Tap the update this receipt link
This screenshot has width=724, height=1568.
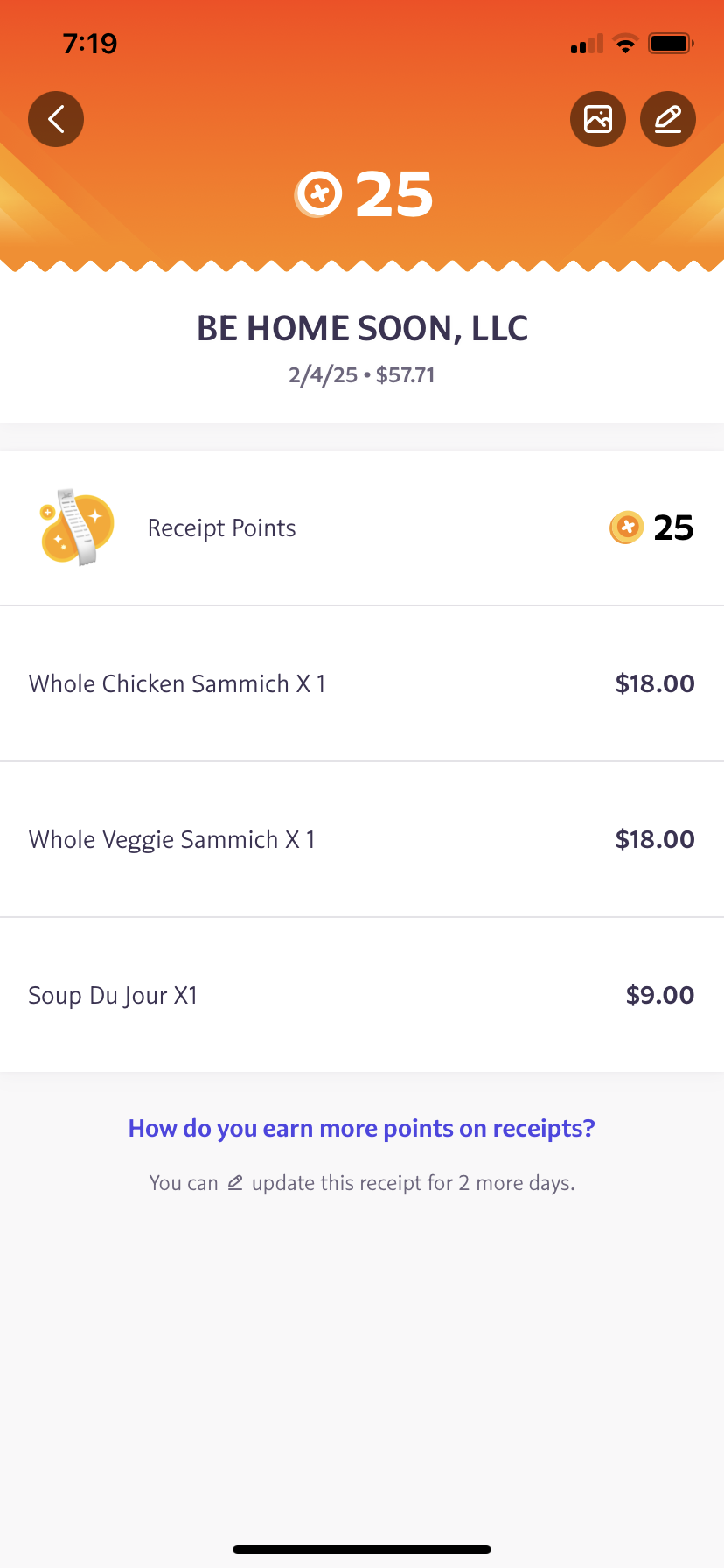pyautogui.click(x=350, y=1183)
